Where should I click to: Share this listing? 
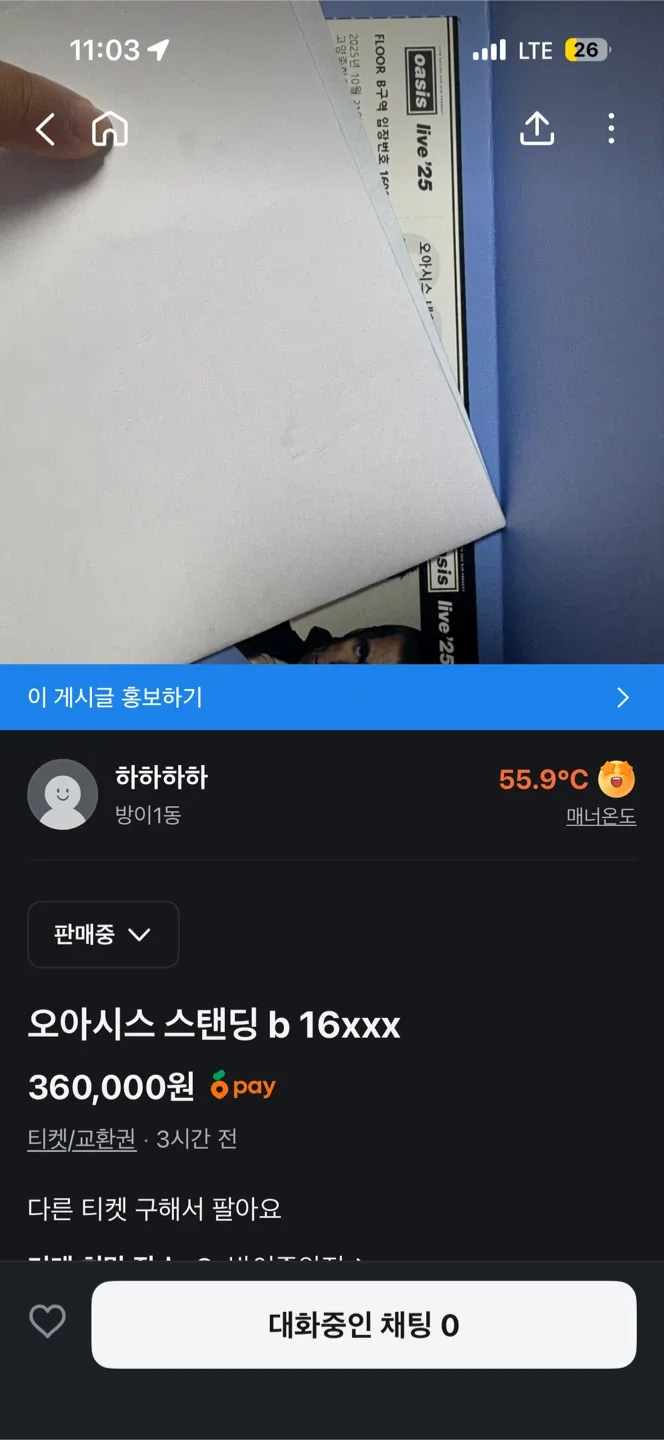click(x=537, y=128)
